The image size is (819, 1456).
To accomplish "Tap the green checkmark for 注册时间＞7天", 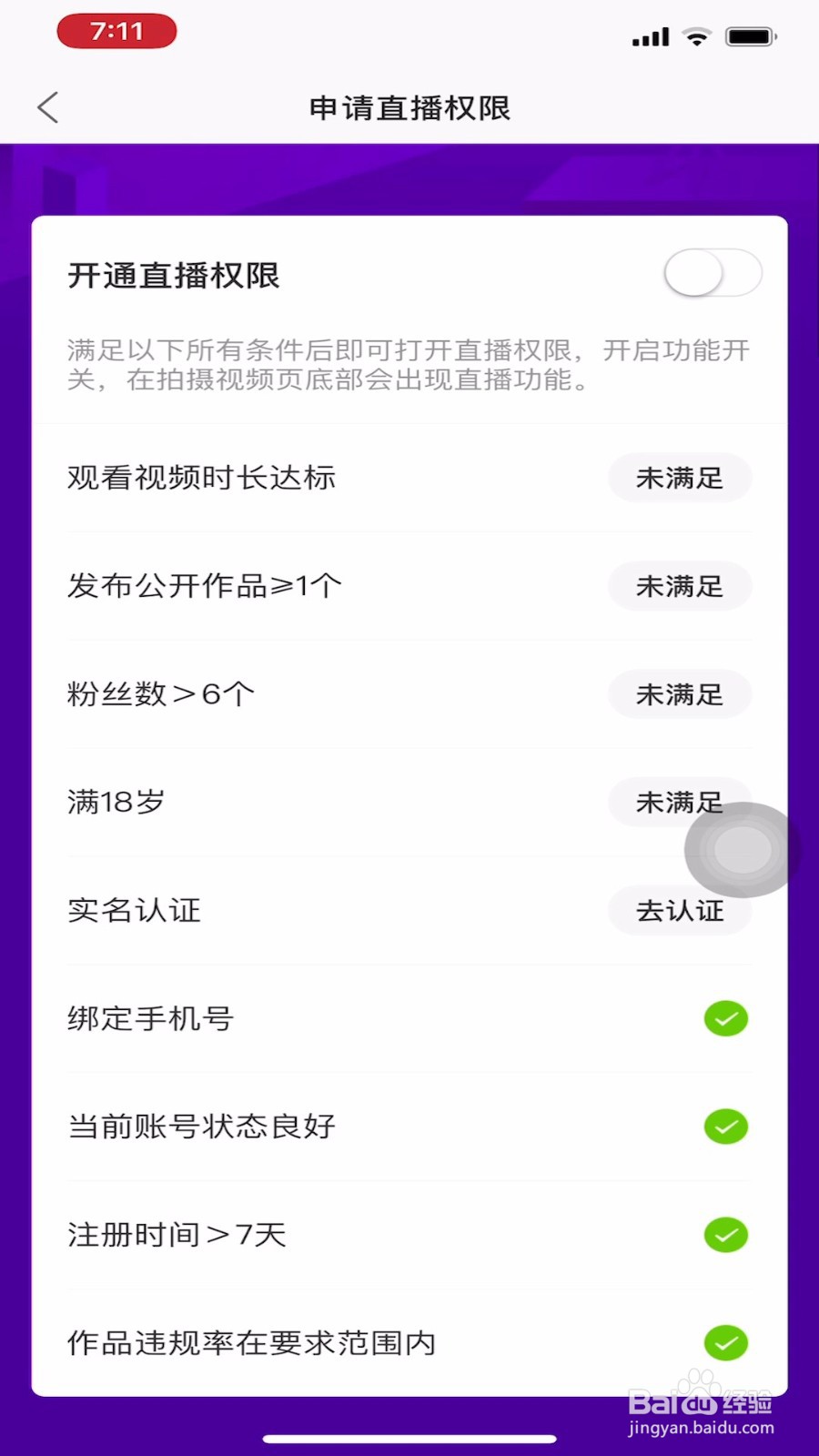I will [725, 1235].
